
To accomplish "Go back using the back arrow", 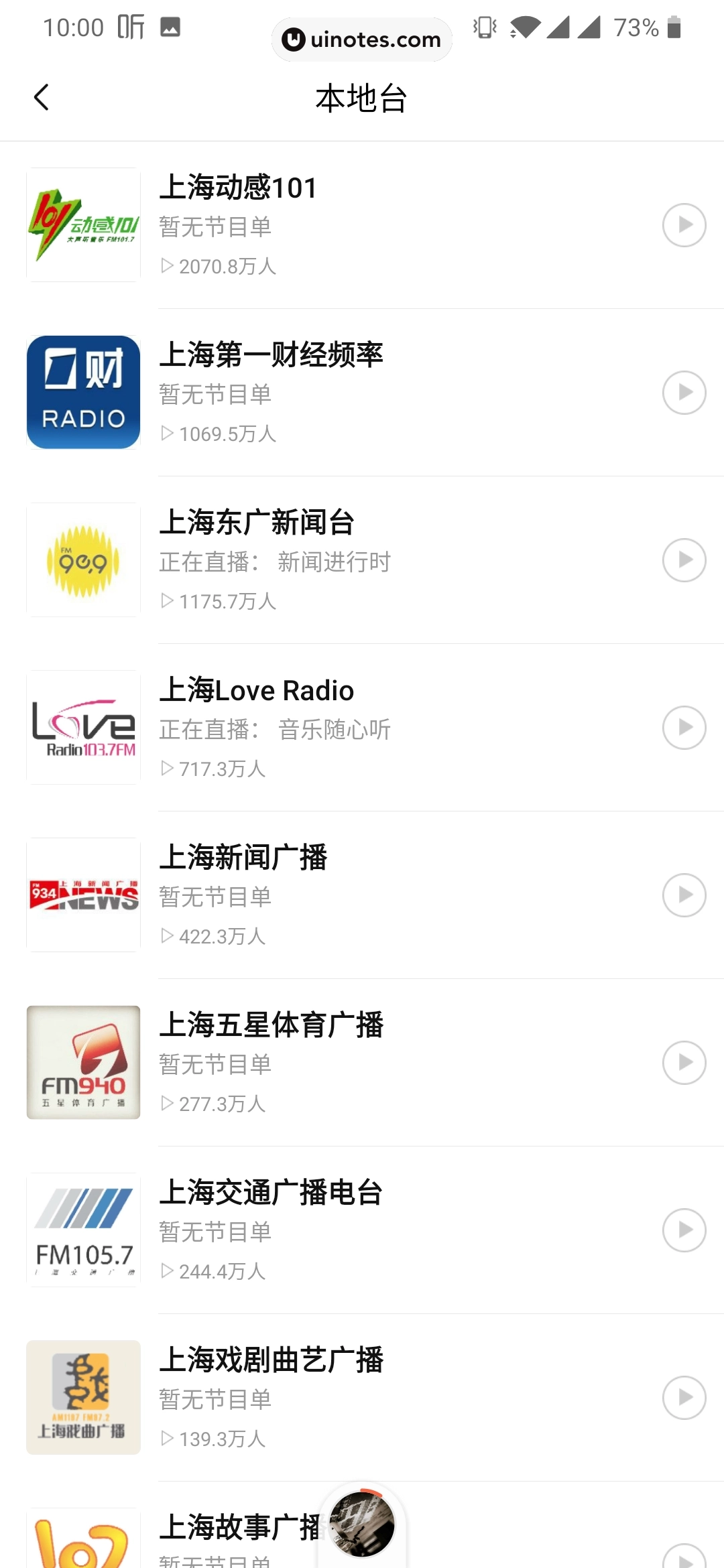I will coord(42,96).
